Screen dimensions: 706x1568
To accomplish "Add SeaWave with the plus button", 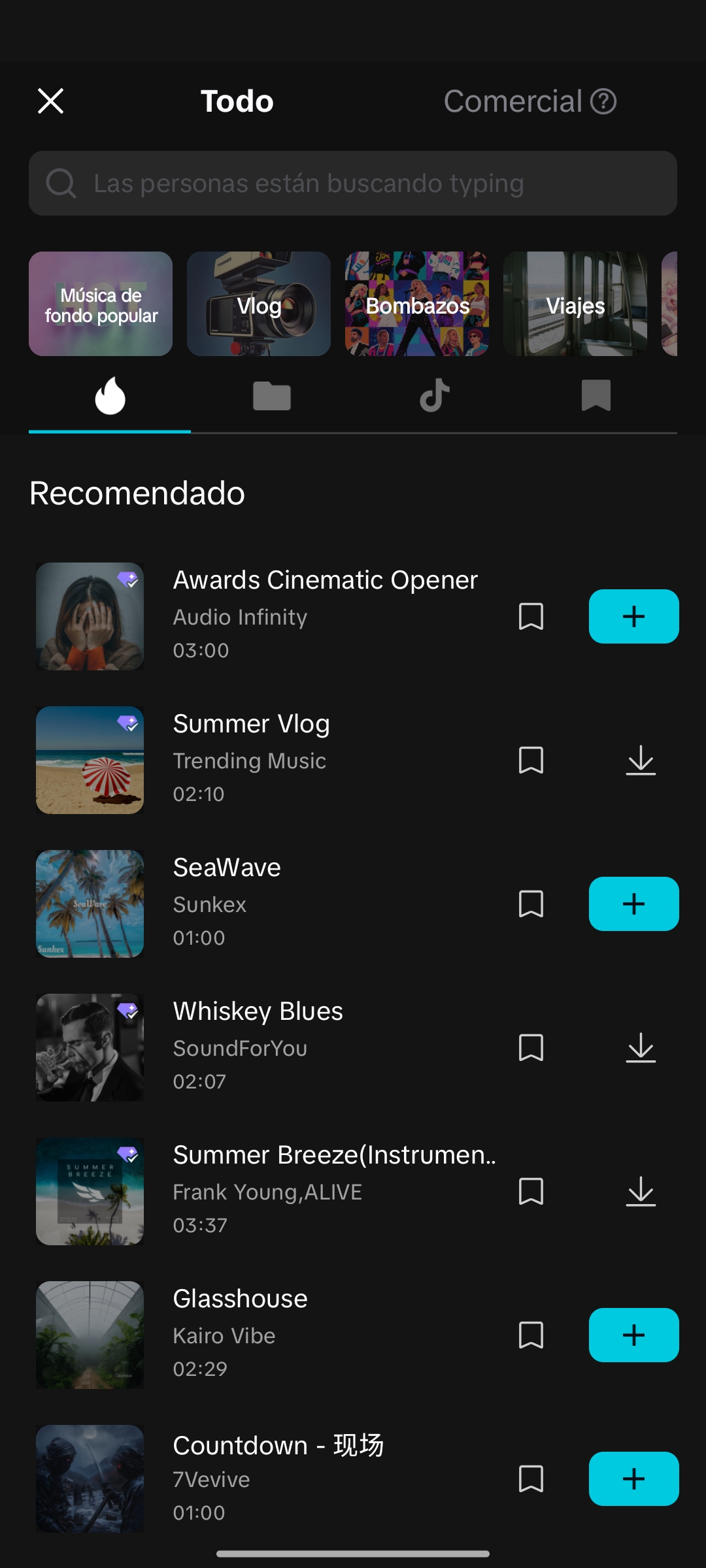I will [633, 904].
